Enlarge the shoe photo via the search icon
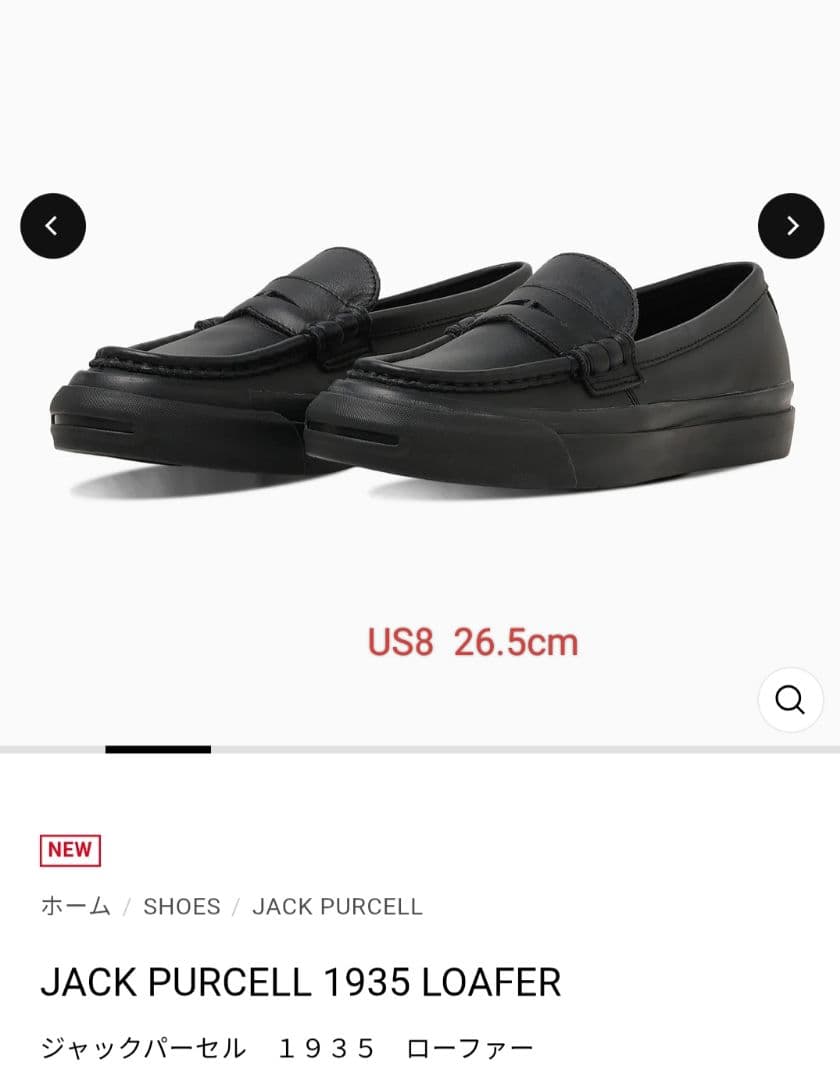 coord(791,699)
